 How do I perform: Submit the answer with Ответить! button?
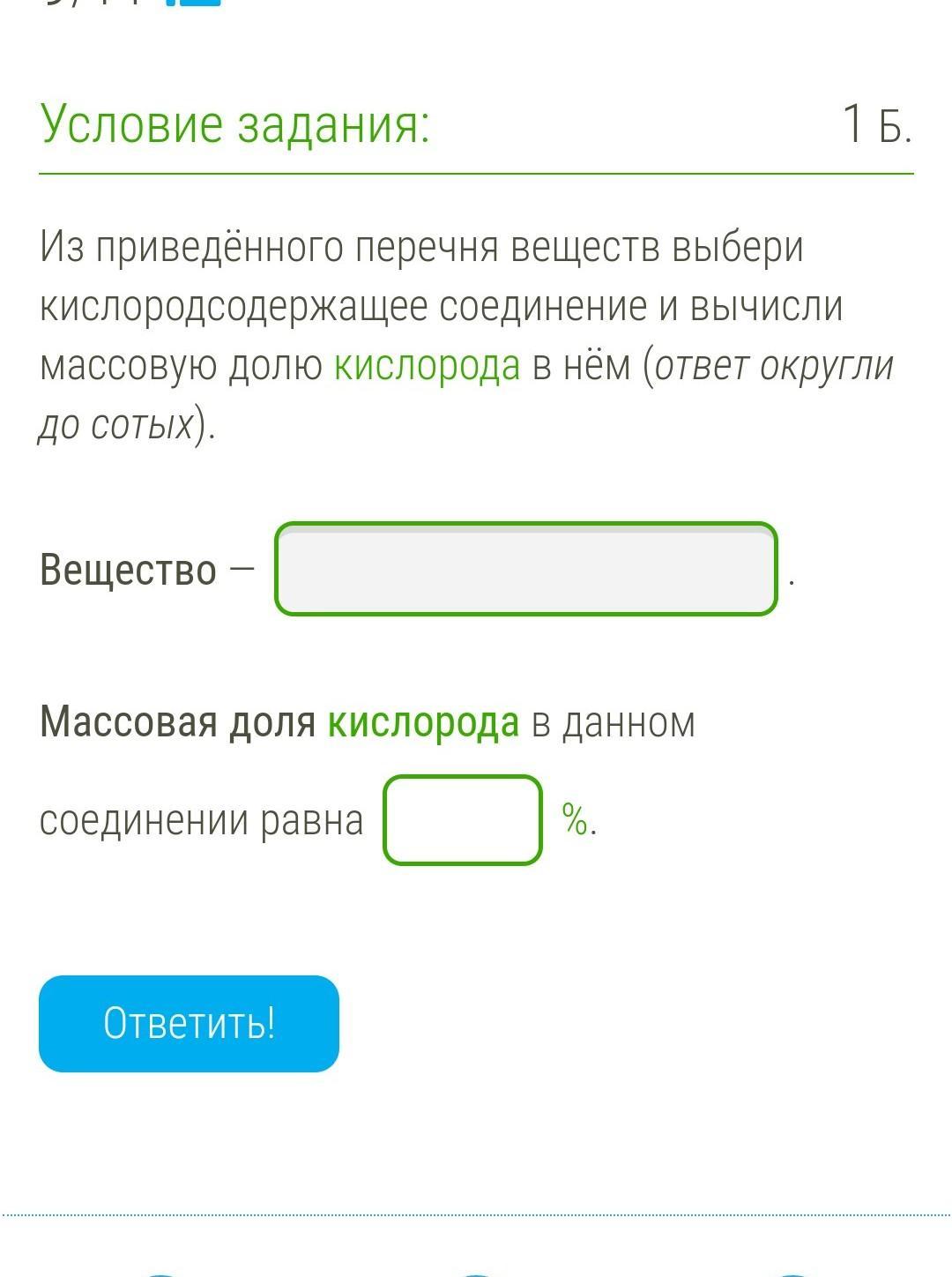(x=189, y=1024)
